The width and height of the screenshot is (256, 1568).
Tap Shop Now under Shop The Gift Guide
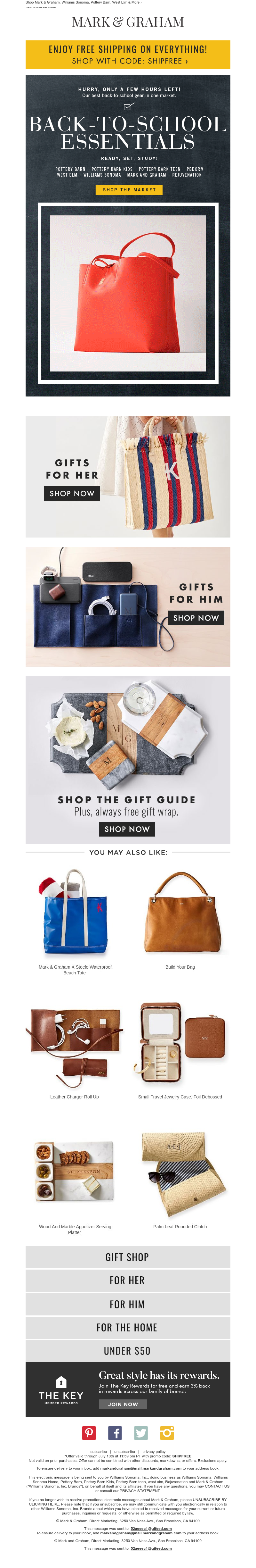click(x=127, y=829)
